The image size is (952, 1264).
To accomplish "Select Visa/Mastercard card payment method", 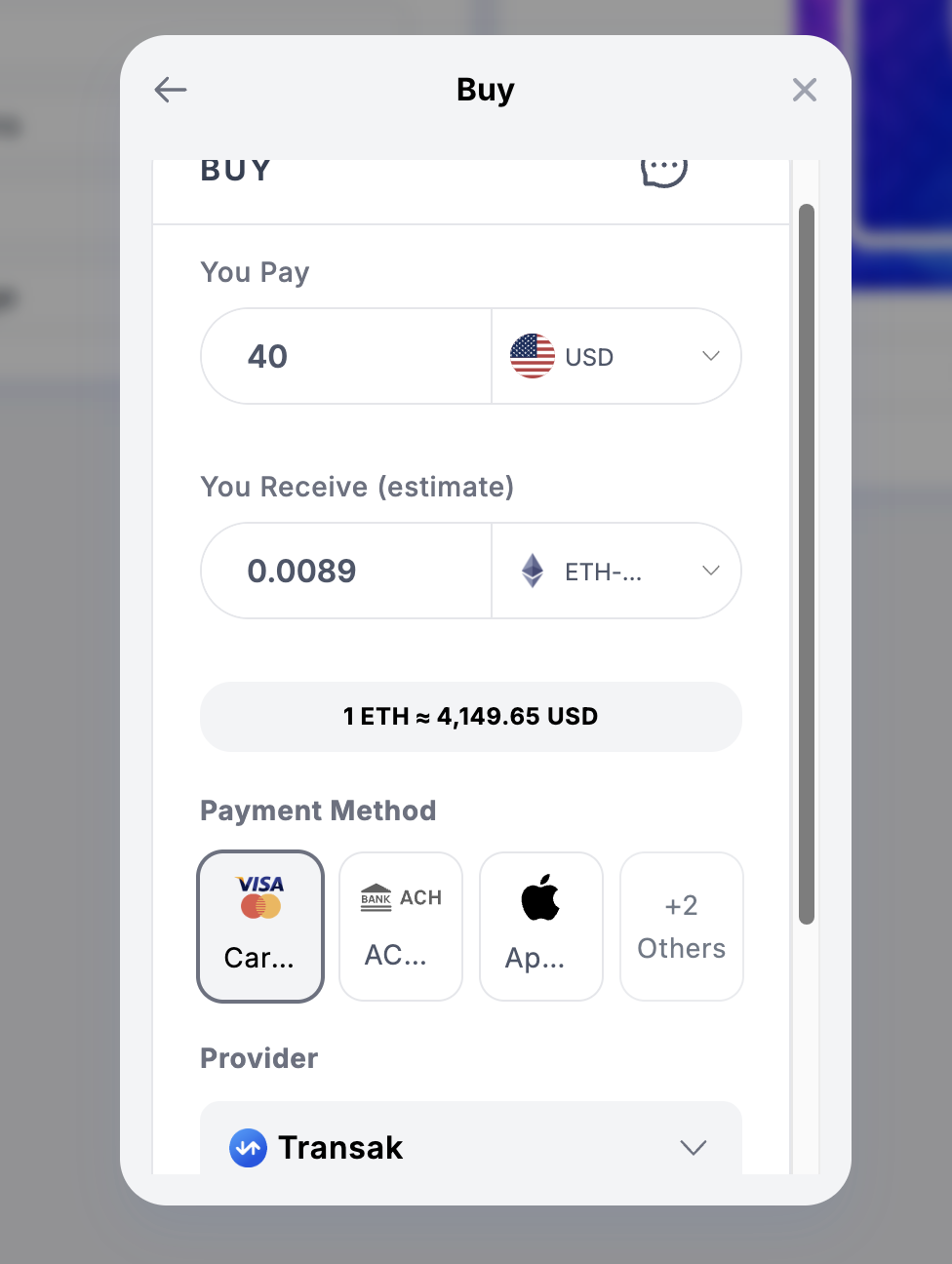I will click(260, 927).
